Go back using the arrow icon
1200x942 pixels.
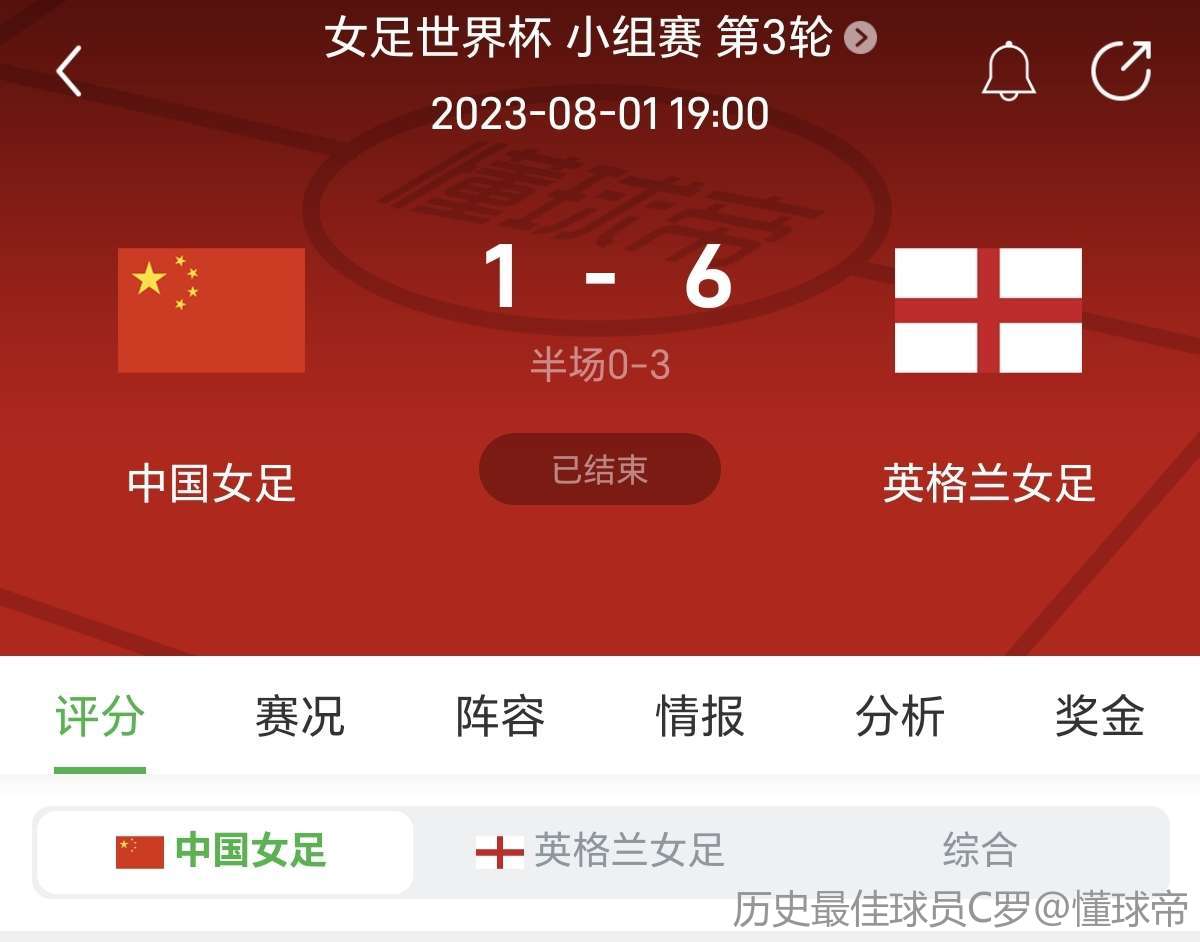click(68, 72)
